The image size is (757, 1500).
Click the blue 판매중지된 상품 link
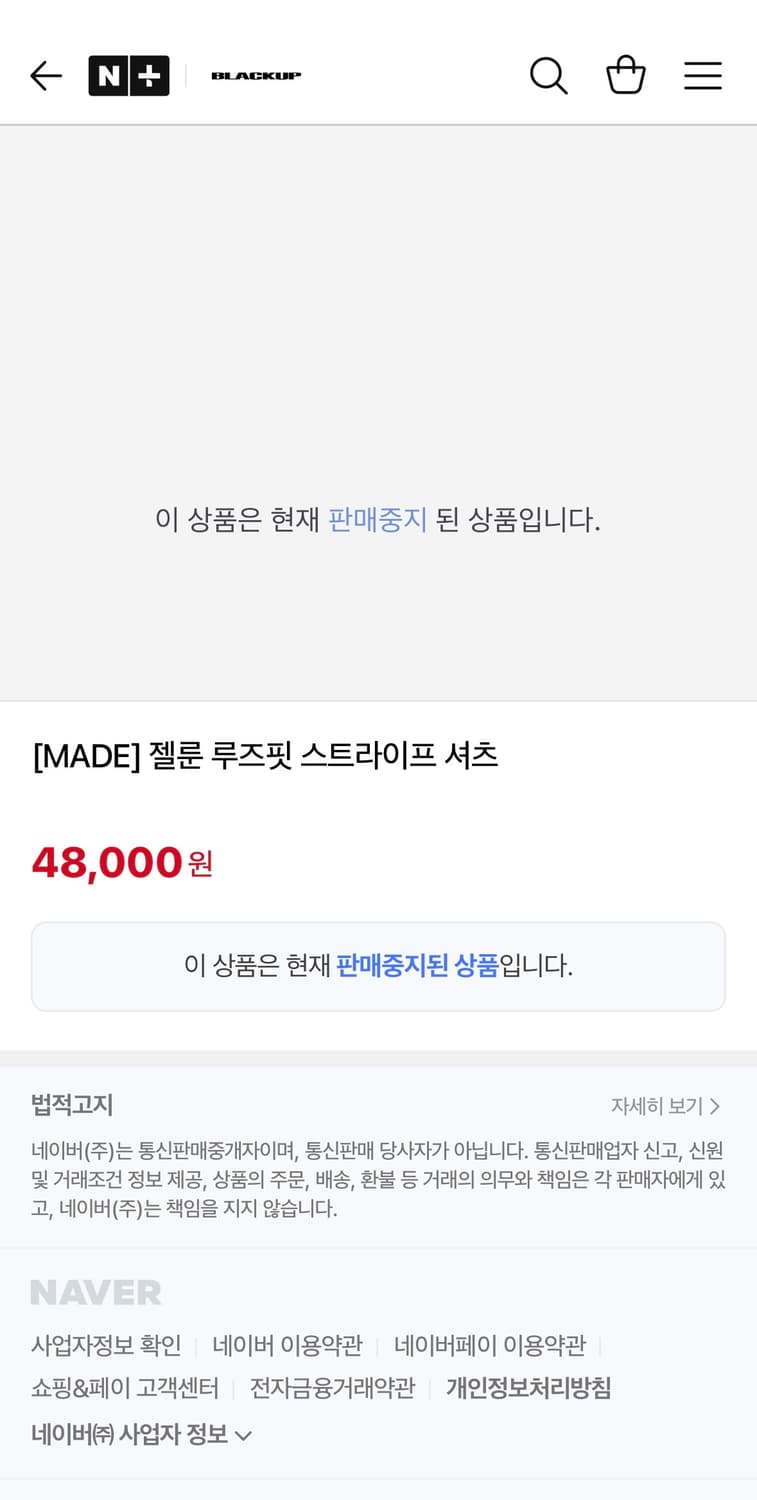(419, 966)
